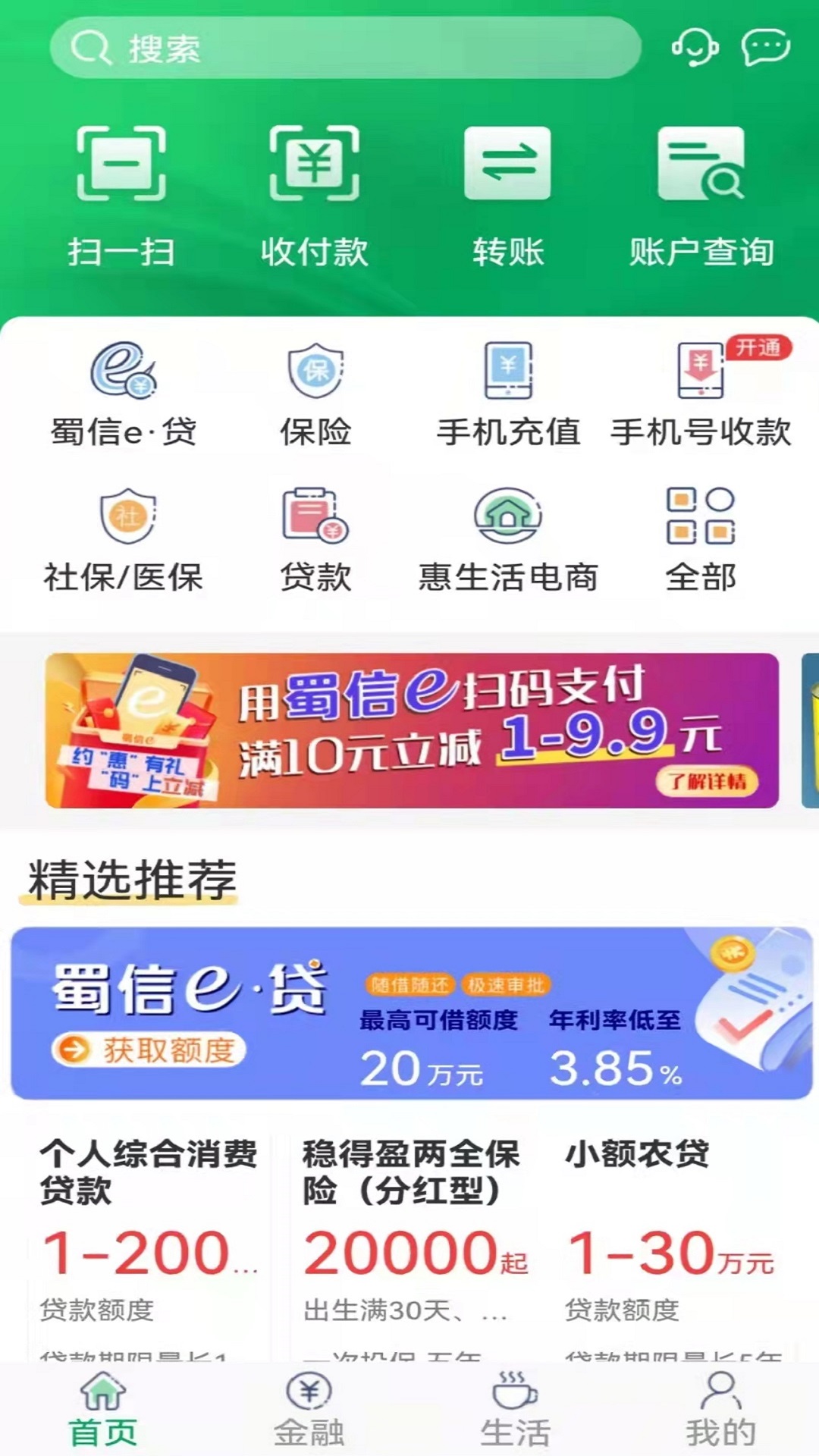Tap 获取额度 on the 蜀信e·贷 card
This screenshot has height=1456, width=819.
point(149,1050)
